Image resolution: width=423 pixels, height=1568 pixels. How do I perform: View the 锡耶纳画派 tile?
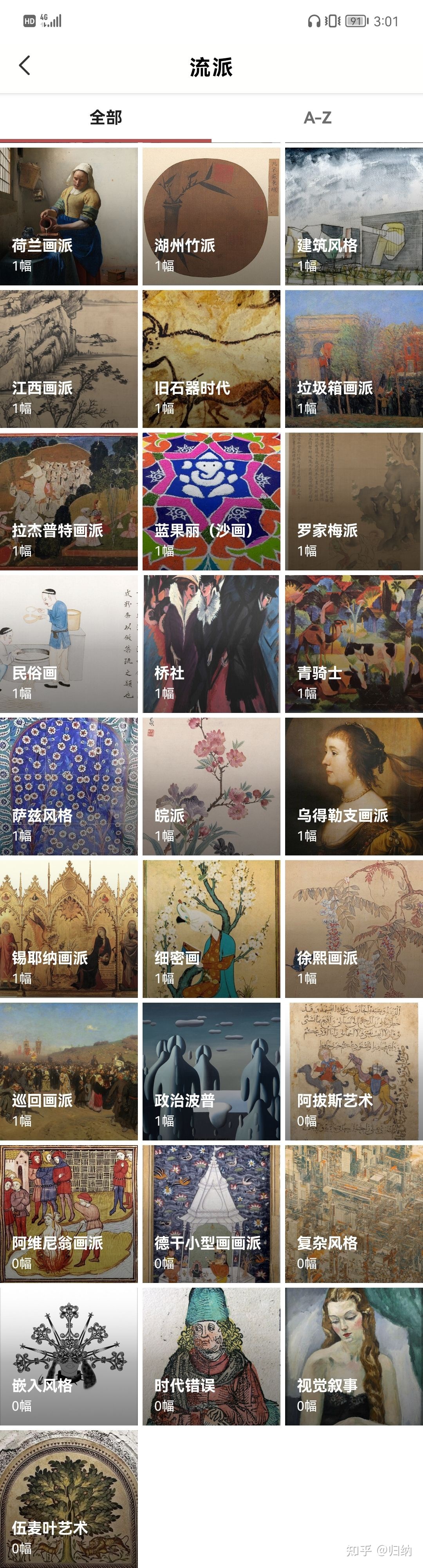coord(69,928)
